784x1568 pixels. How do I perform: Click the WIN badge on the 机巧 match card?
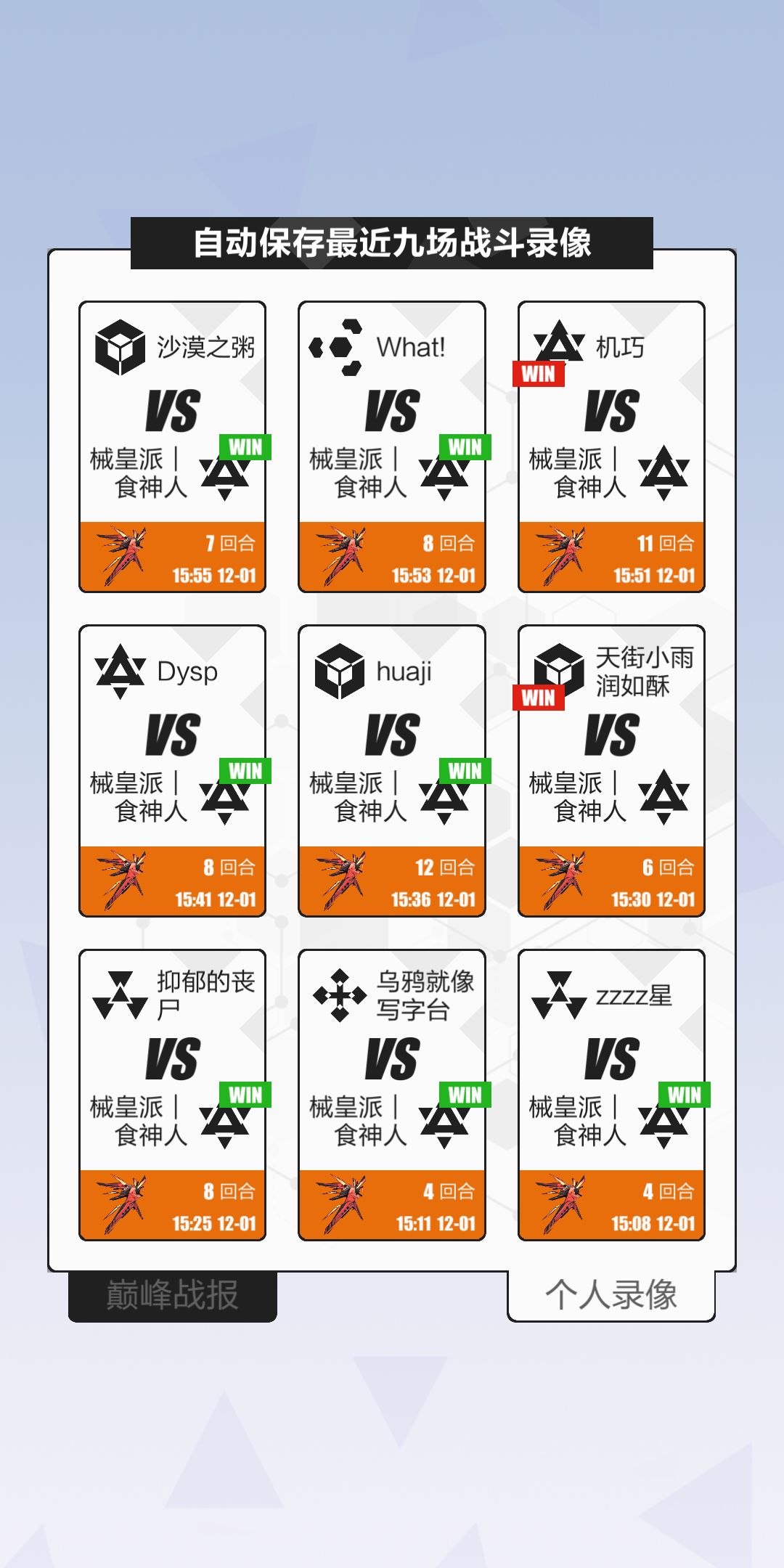[x=540, y=375]
